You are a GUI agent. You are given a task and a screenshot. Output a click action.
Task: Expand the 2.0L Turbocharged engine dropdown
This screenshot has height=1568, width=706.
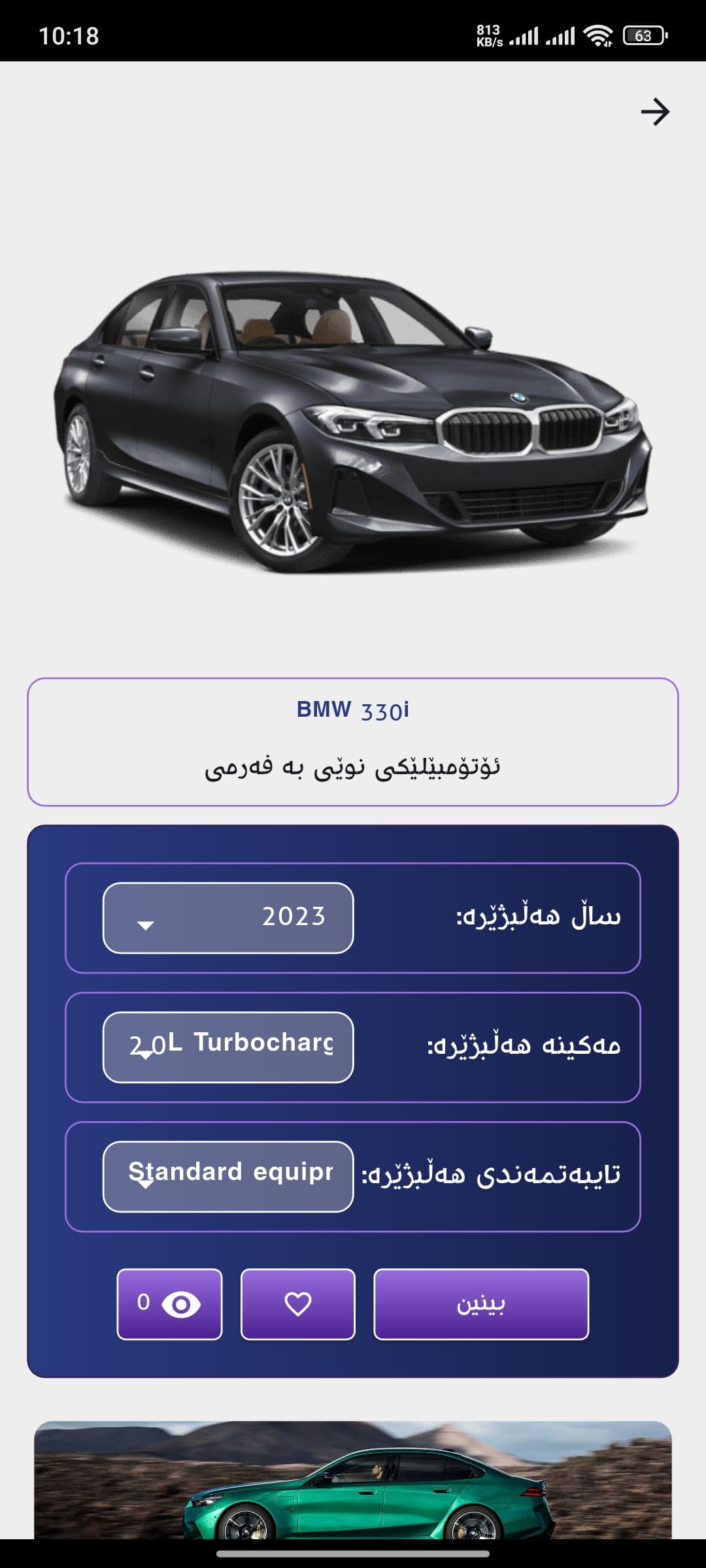(x=228, y=1047)
